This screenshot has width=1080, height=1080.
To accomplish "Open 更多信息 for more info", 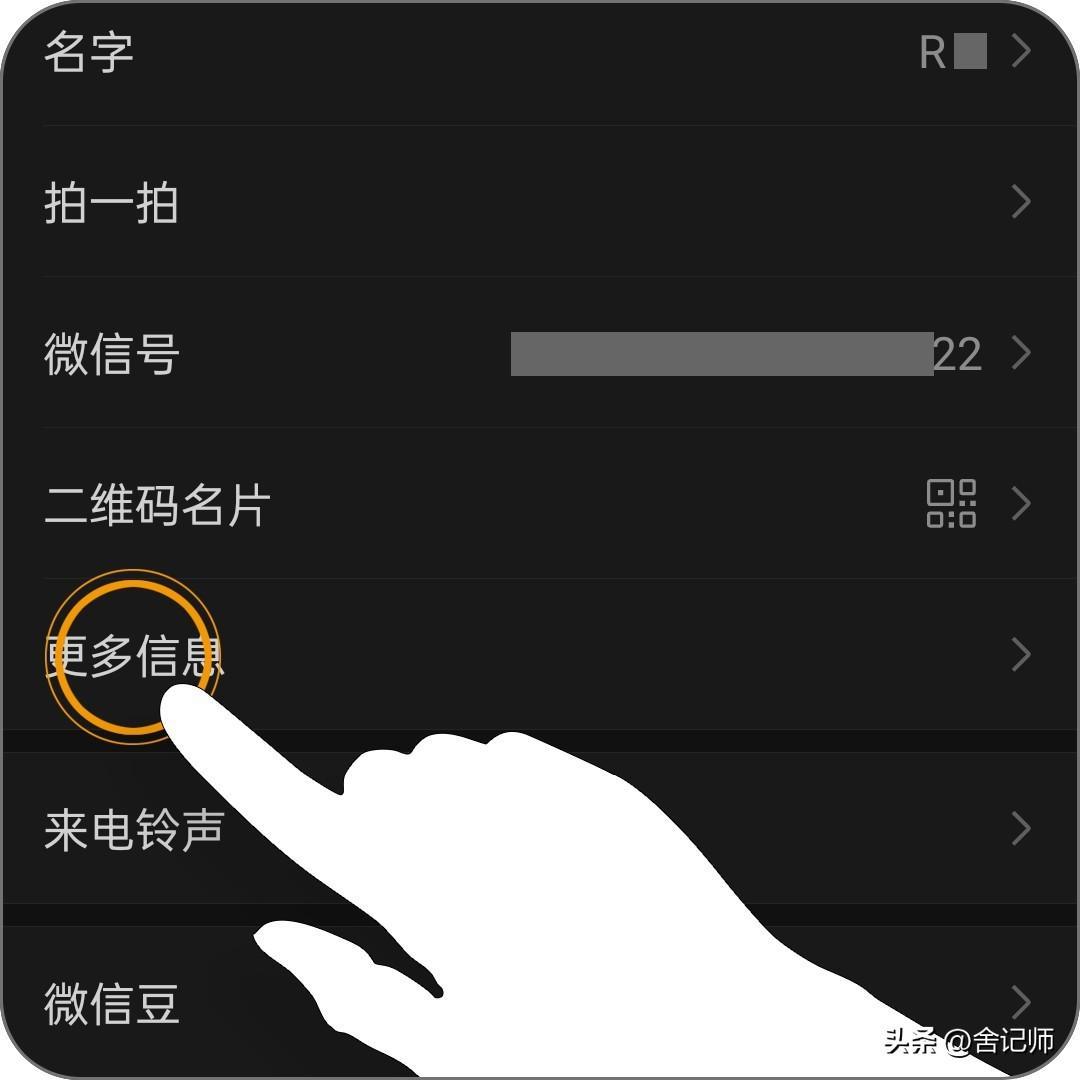I will [540, 656].
